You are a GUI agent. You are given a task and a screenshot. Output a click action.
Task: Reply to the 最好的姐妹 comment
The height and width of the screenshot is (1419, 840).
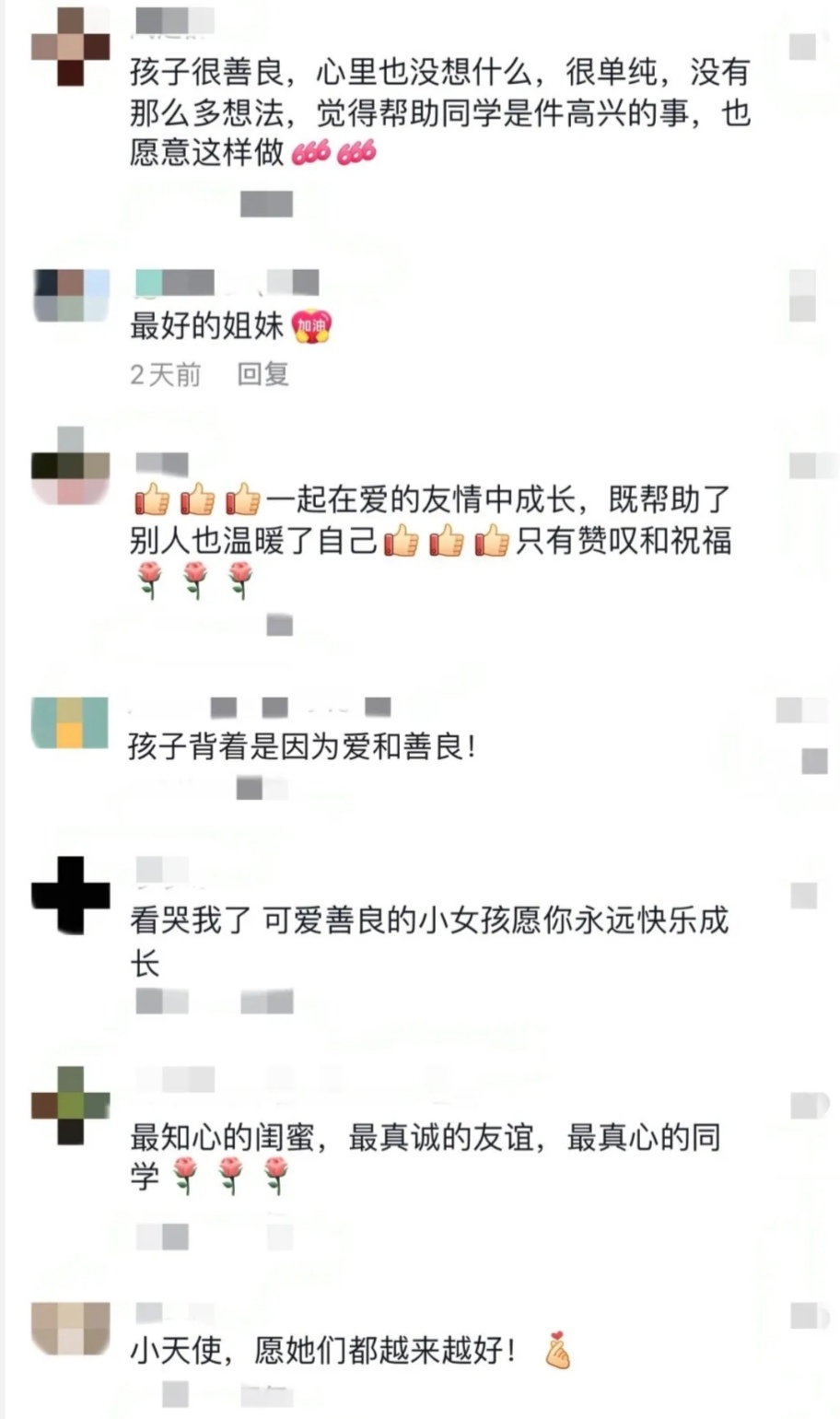(263, 374)
